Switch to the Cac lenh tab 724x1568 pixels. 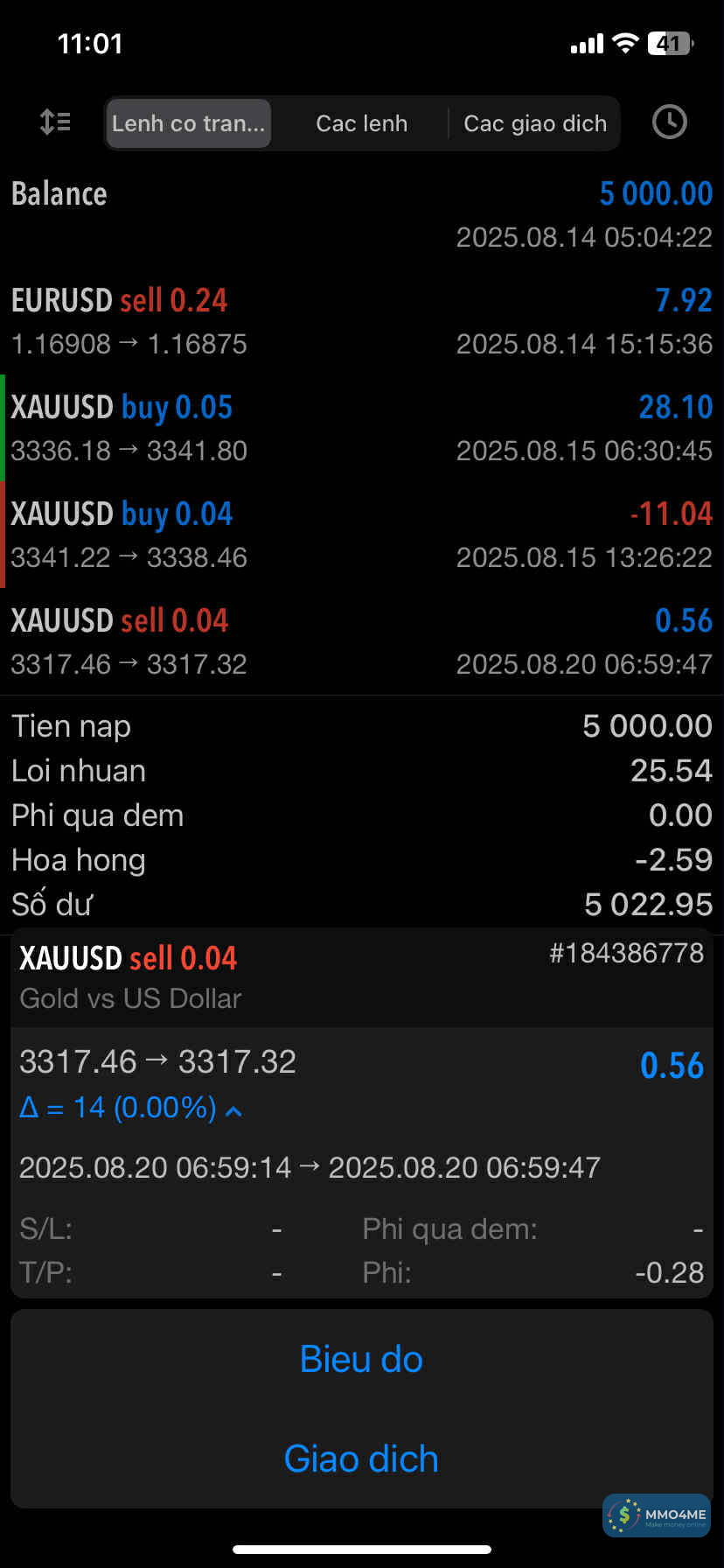click(x=361, y=123)
